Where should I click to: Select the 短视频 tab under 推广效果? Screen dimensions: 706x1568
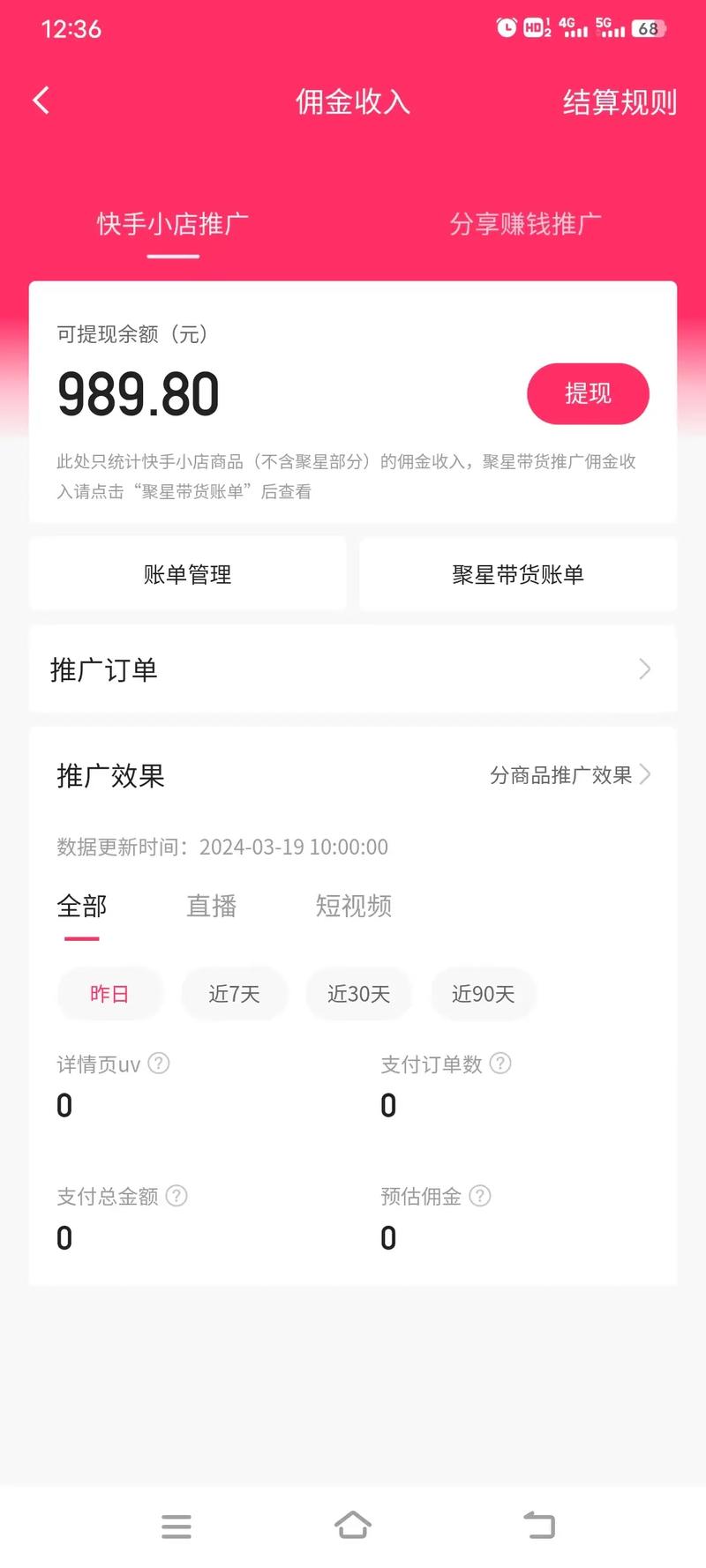352,907
